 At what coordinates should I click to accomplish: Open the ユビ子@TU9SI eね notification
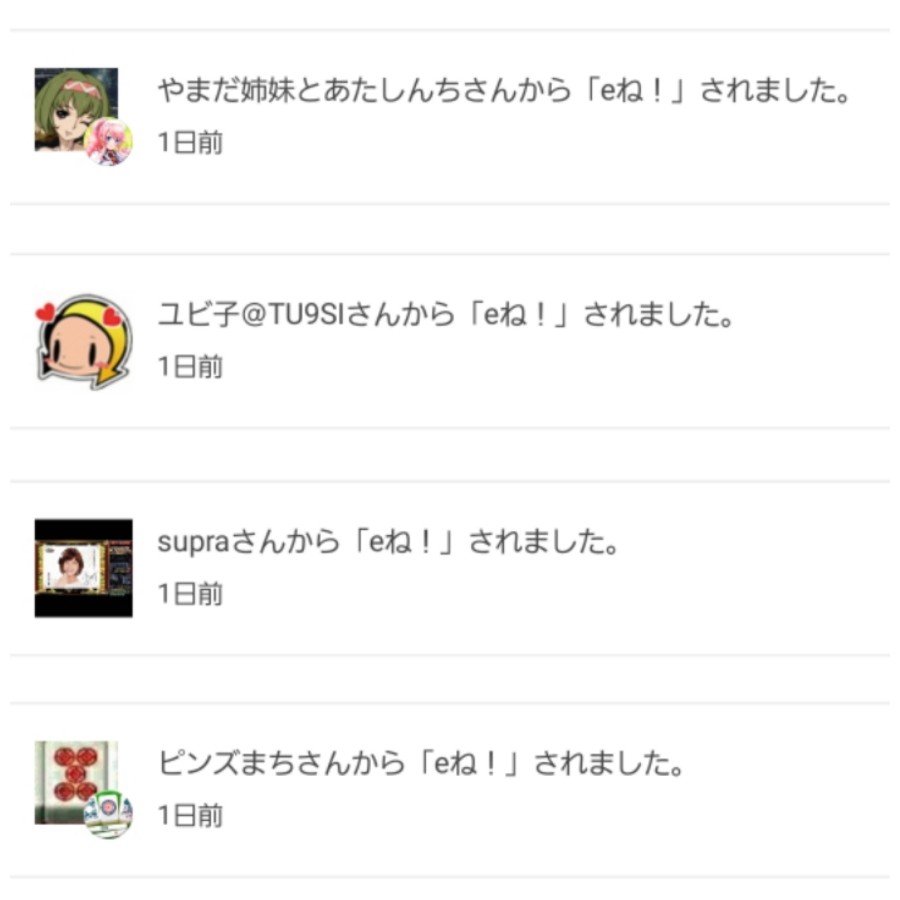click(x=447, y=316)
